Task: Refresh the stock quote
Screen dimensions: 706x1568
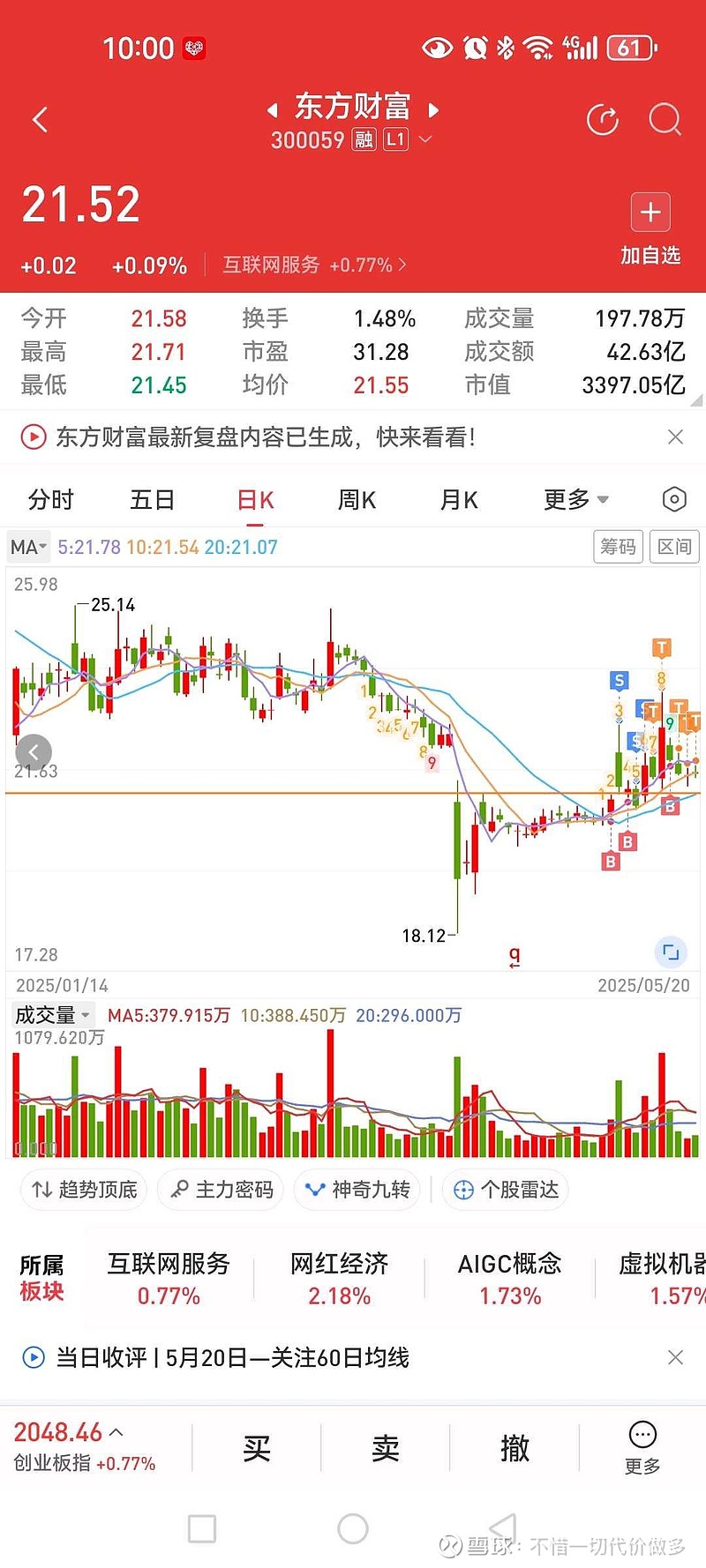Action: [x=603, y=120]
